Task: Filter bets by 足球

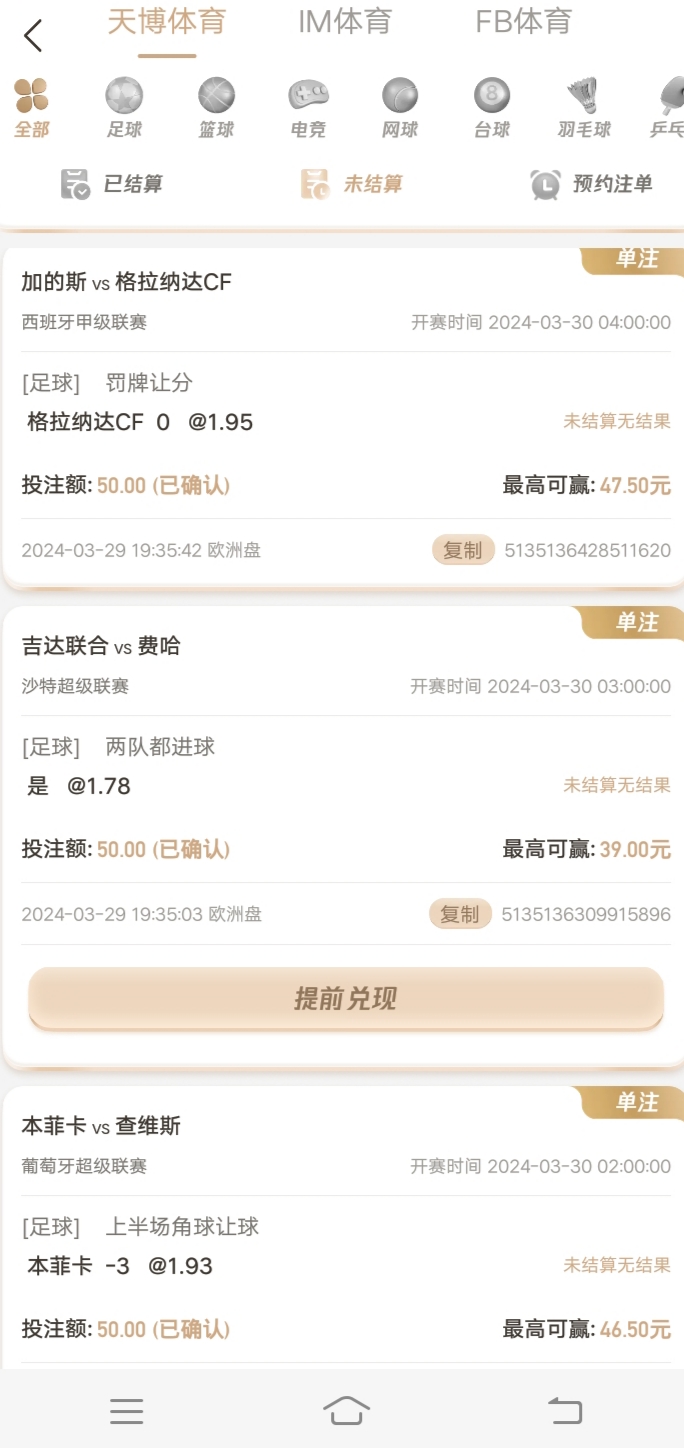Action: [124, 108]
